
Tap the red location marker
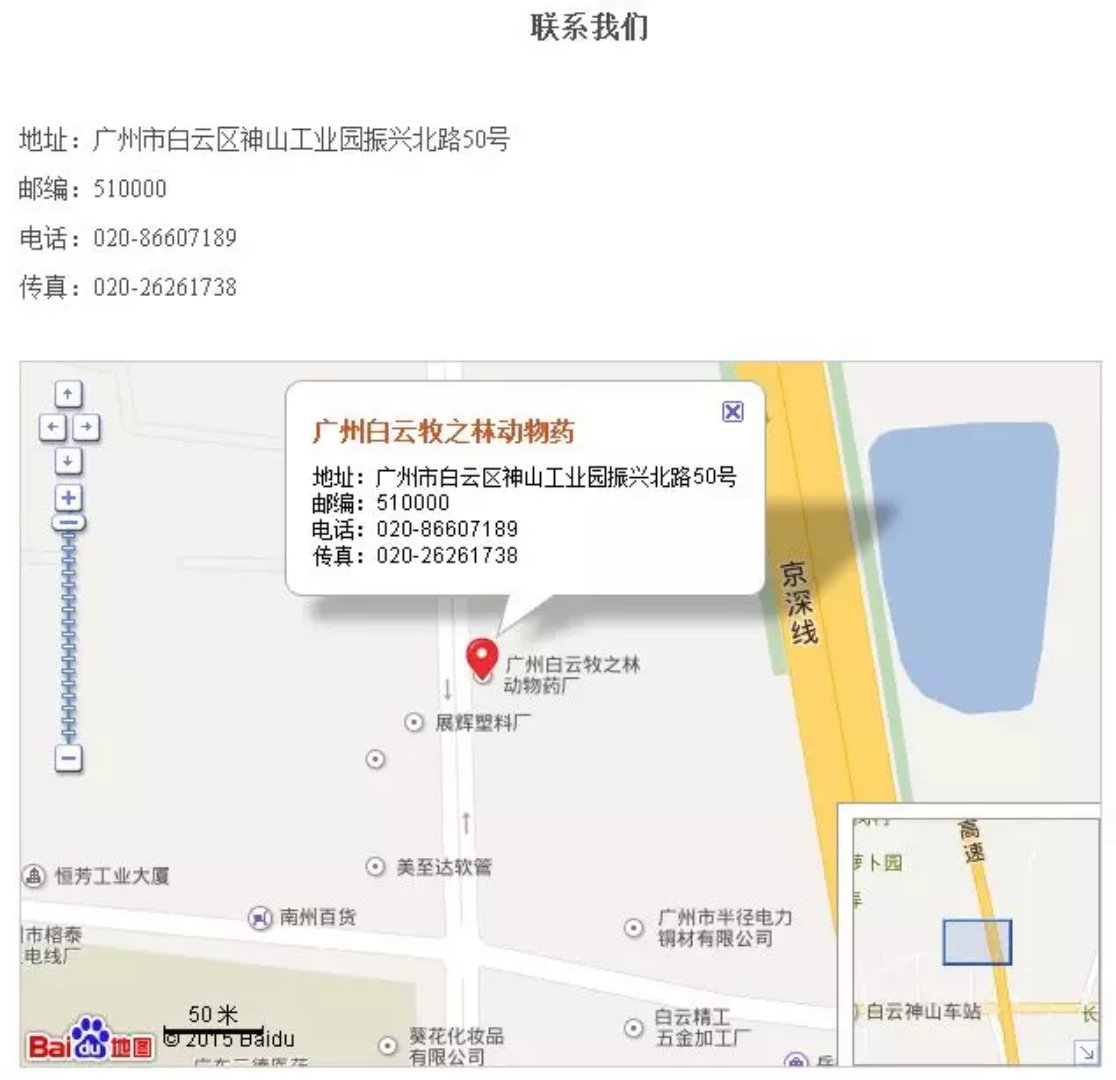click(x=482, y=657)
